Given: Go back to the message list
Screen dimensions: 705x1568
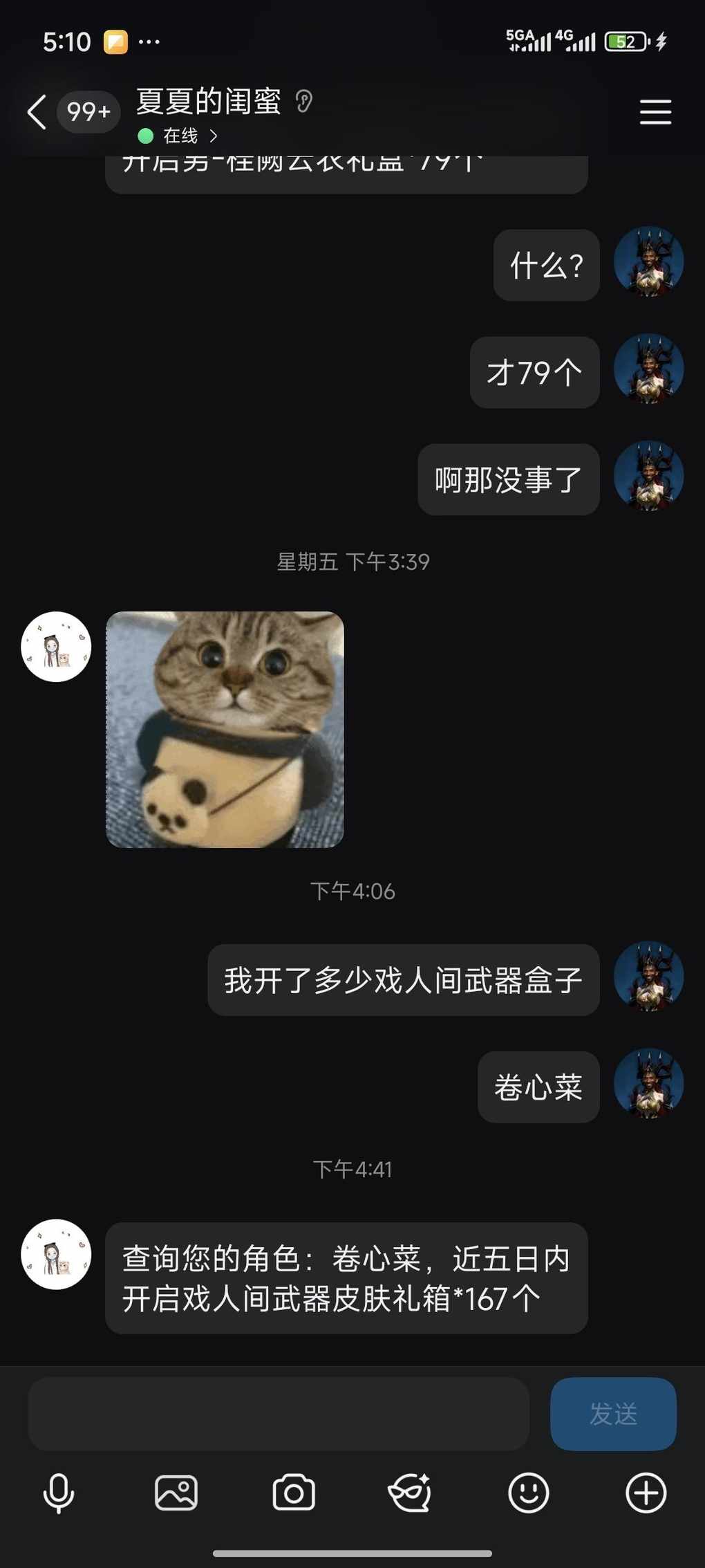Looking at the screenshot, I should 37,112.
